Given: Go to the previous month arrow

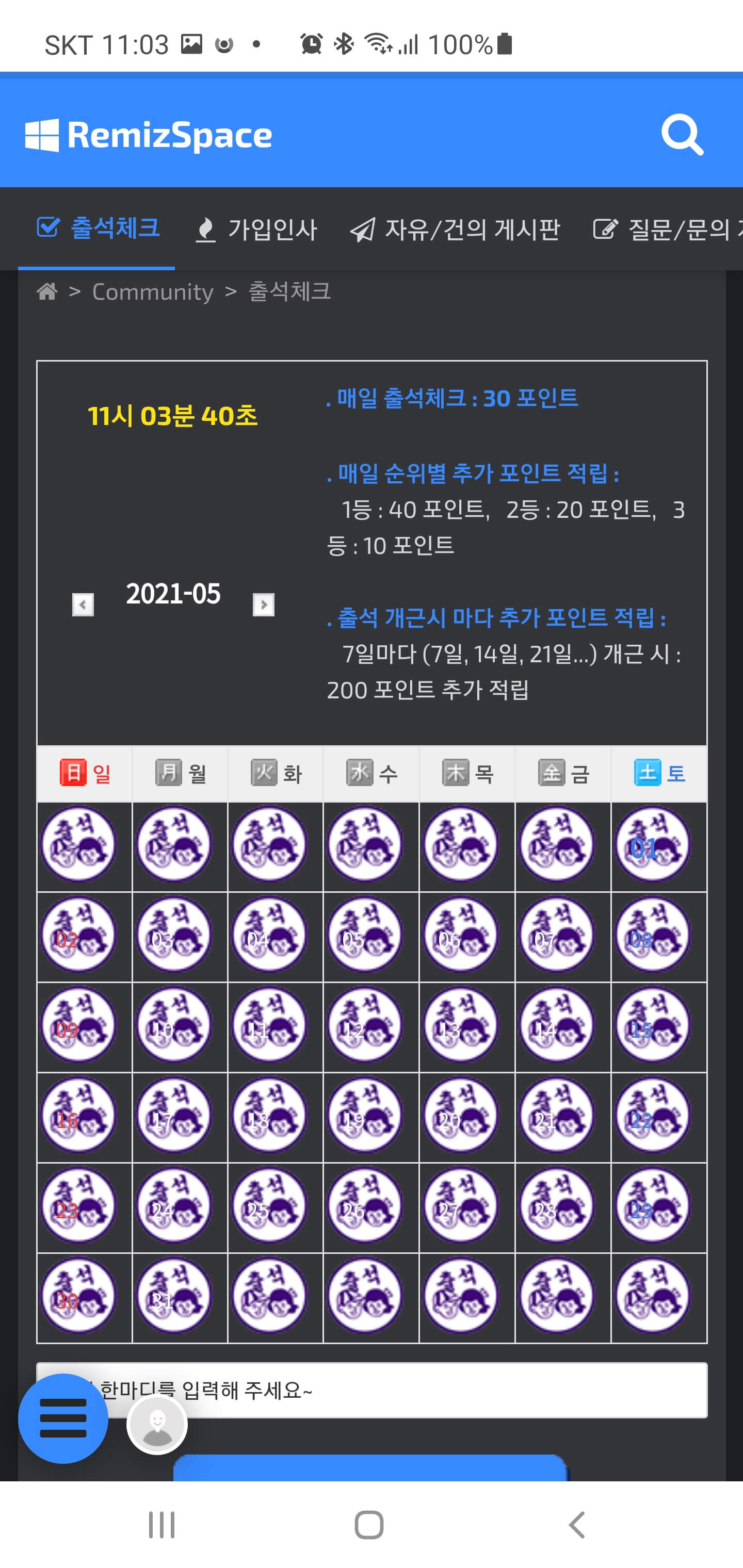Looking at the screenshot, I should point(83,605).
